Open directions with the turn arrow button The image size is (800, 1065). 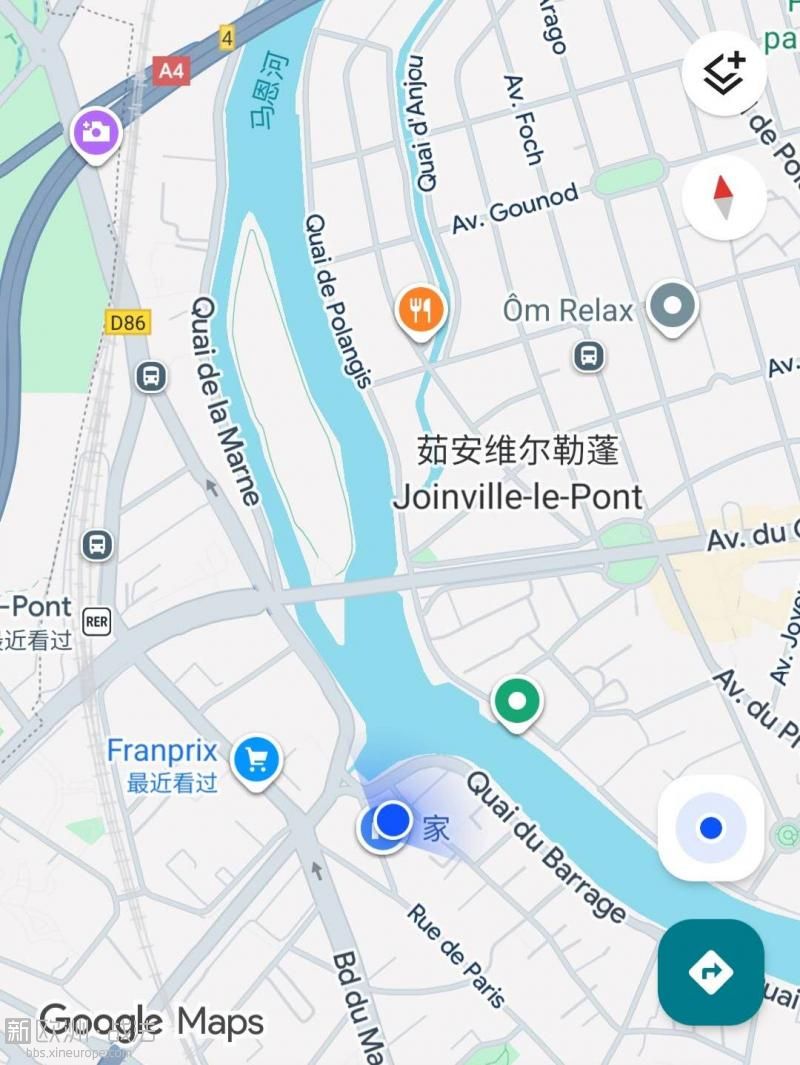click(x=711, y=971)
